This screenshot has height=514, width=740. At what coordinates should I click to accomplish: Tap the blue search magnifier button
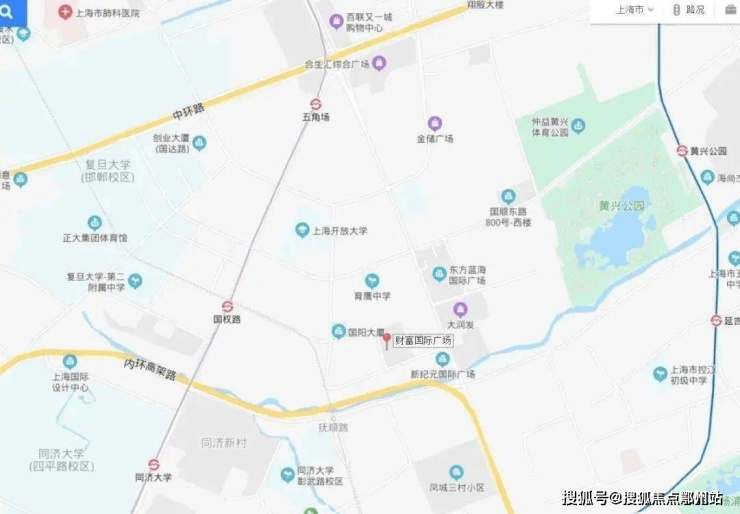pos(10,11)
